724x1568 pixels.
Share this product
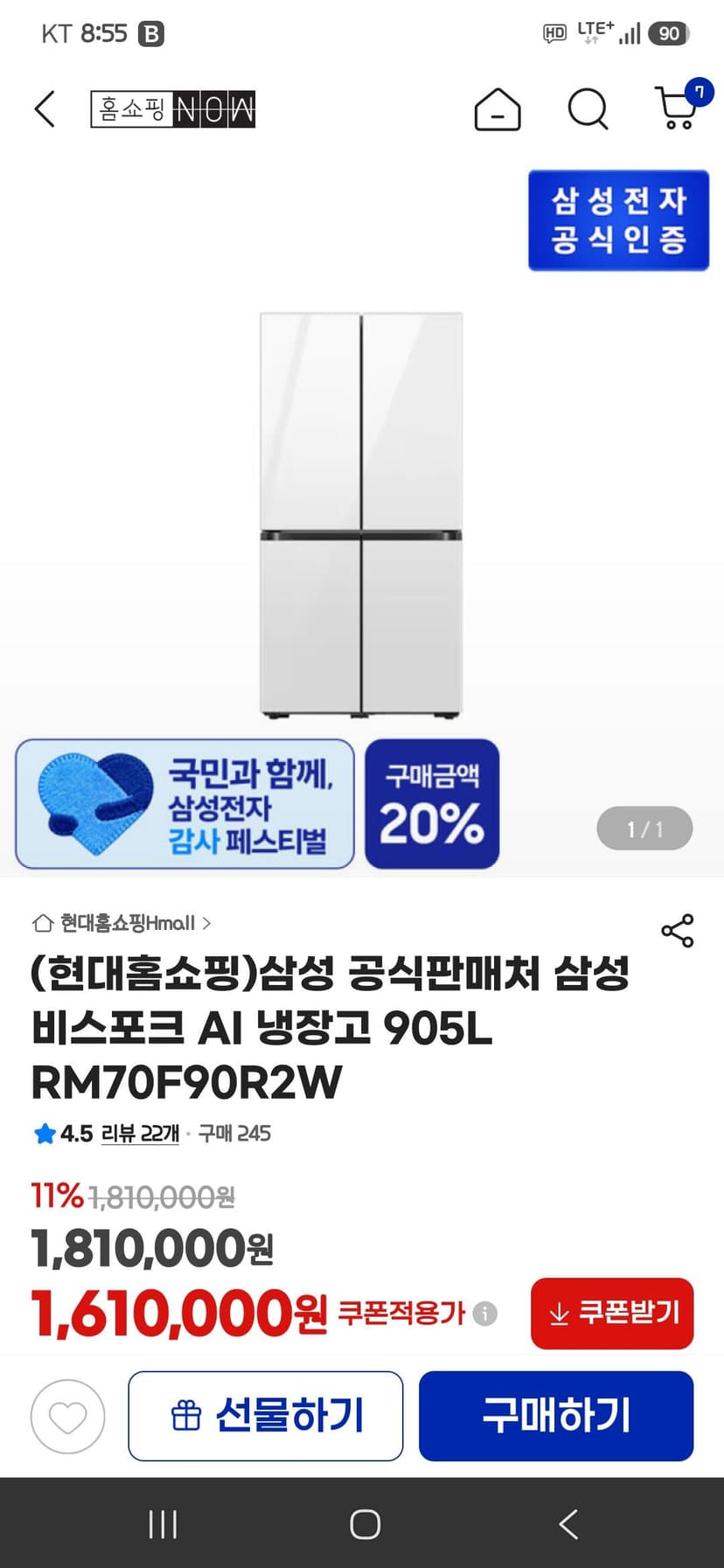pyautogui.click(x=678, y=931)
